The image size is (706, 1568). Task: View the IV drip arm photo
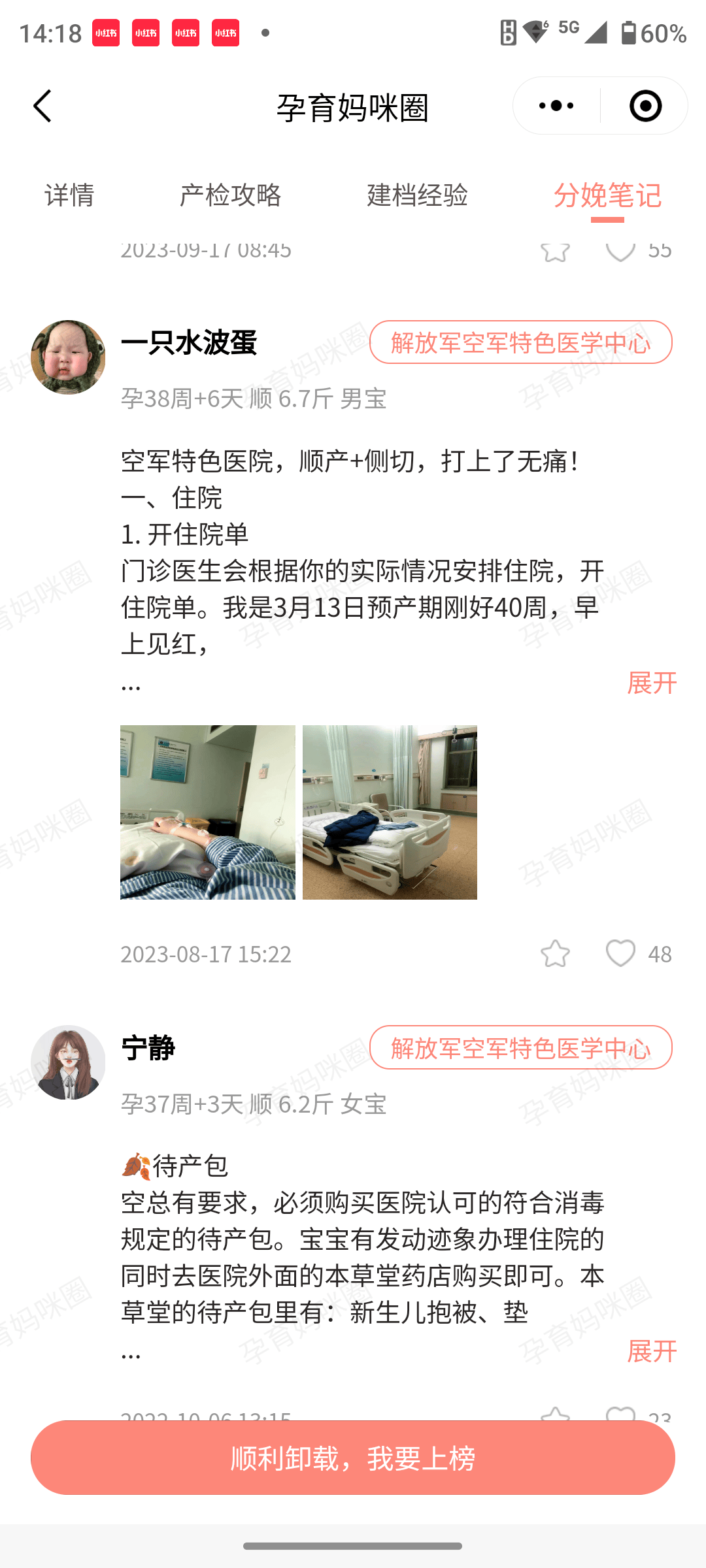pos(208,812)
